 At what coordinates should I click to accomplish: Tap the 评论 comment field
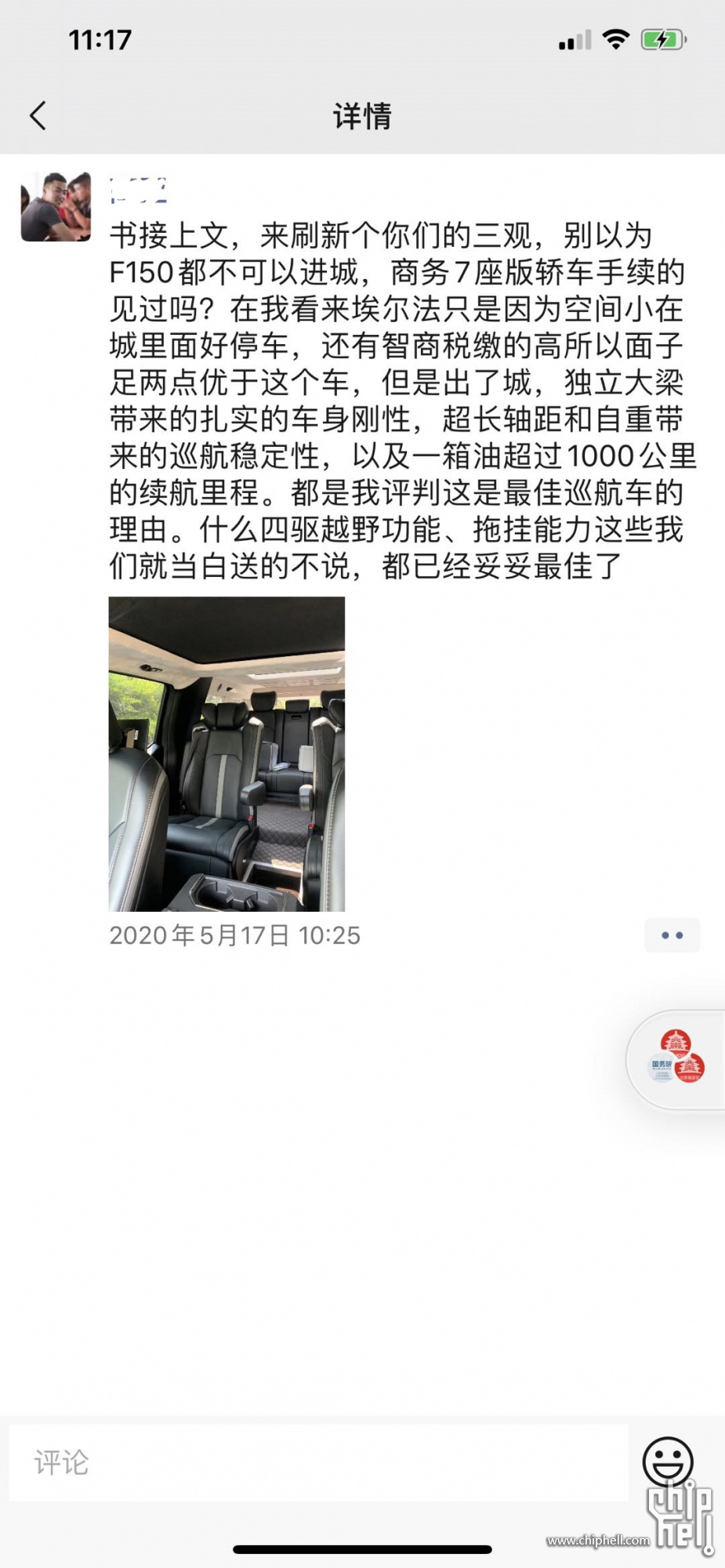click(318, 1462)
